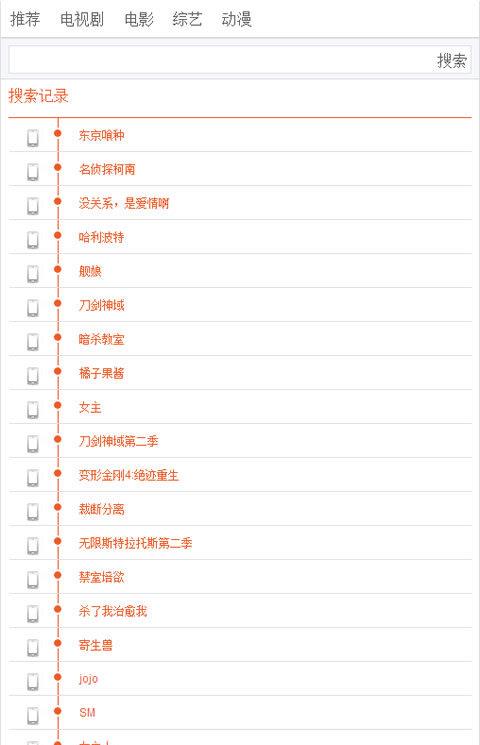Viewport: 480px width, 745px height.
Task: Select the 哈利波特 search record
Action: pos(101,237)
